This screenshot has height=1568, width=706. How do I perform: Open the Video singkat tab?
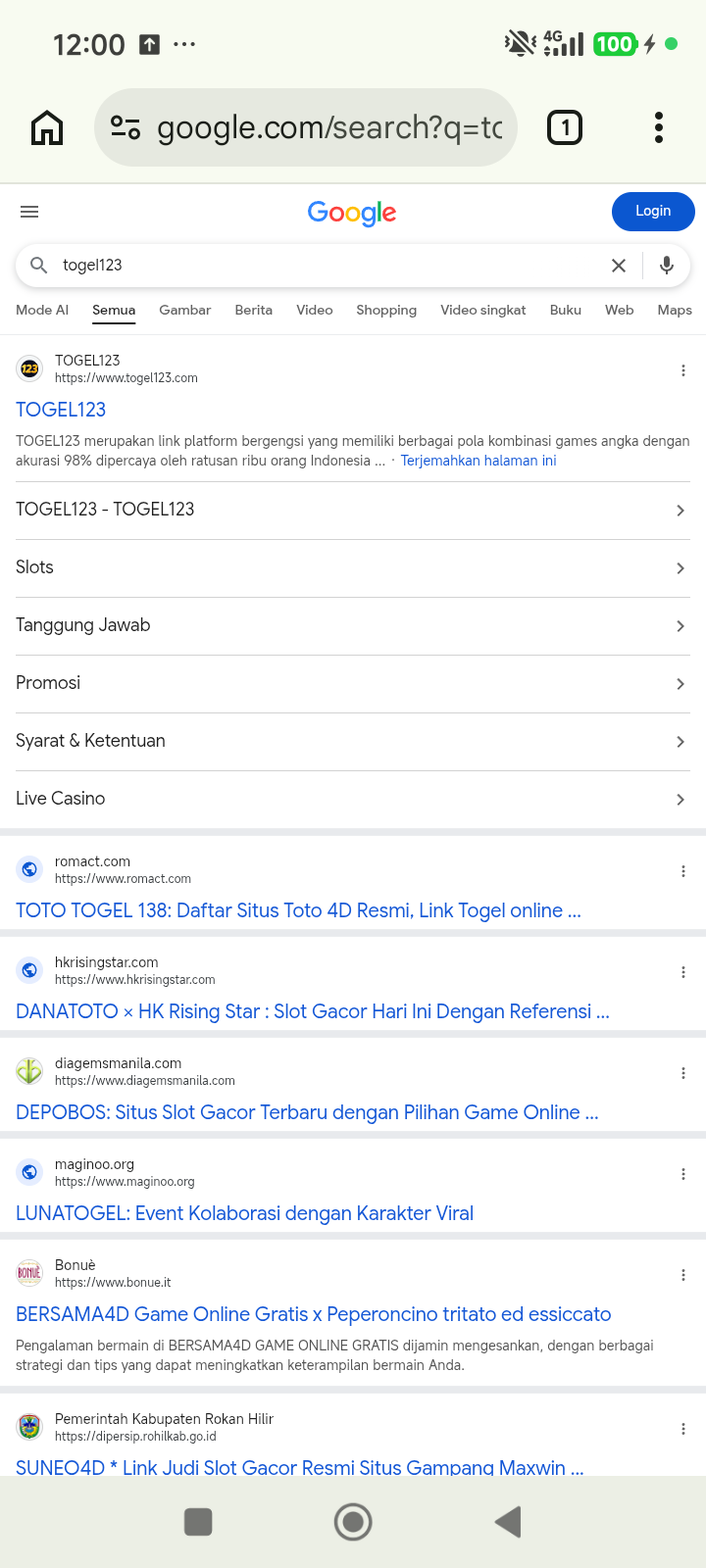(x=483, y=310)
